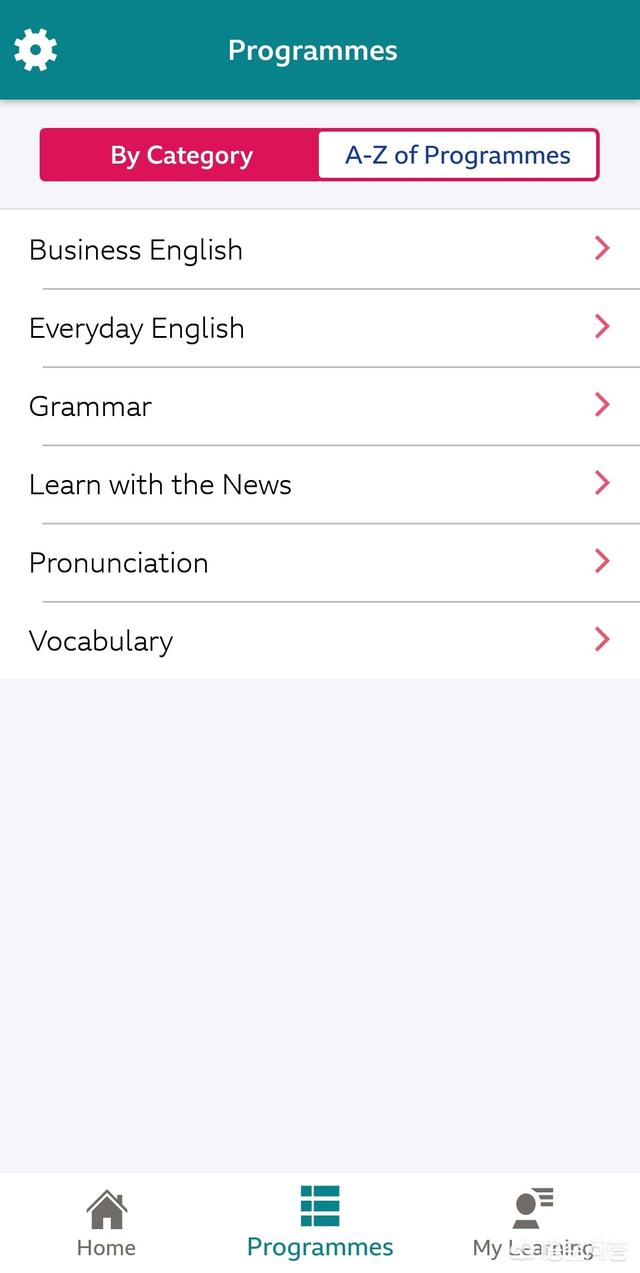Open the Business English category
The image size is (640, 1273).
[320, 250]
